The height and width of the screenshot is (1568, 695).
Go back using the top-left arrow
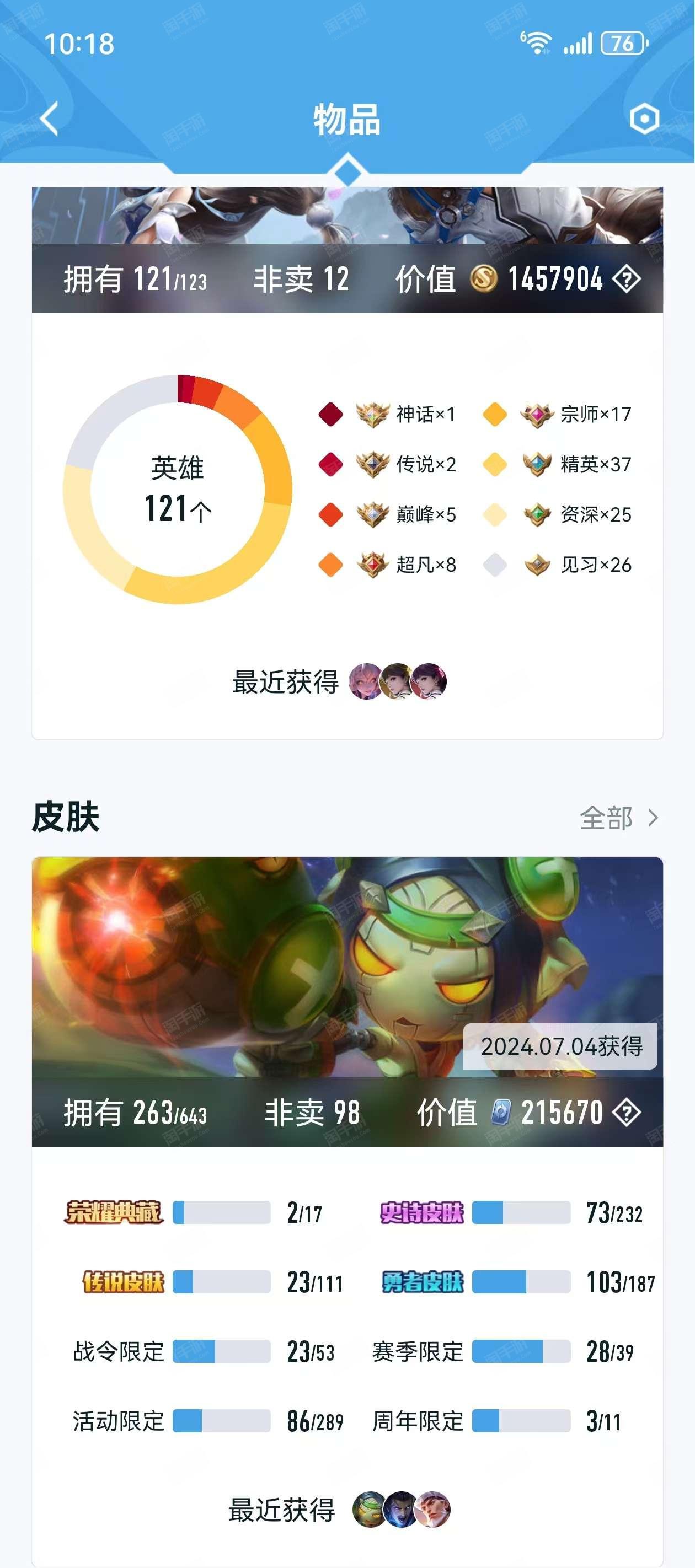click(50, 118)
